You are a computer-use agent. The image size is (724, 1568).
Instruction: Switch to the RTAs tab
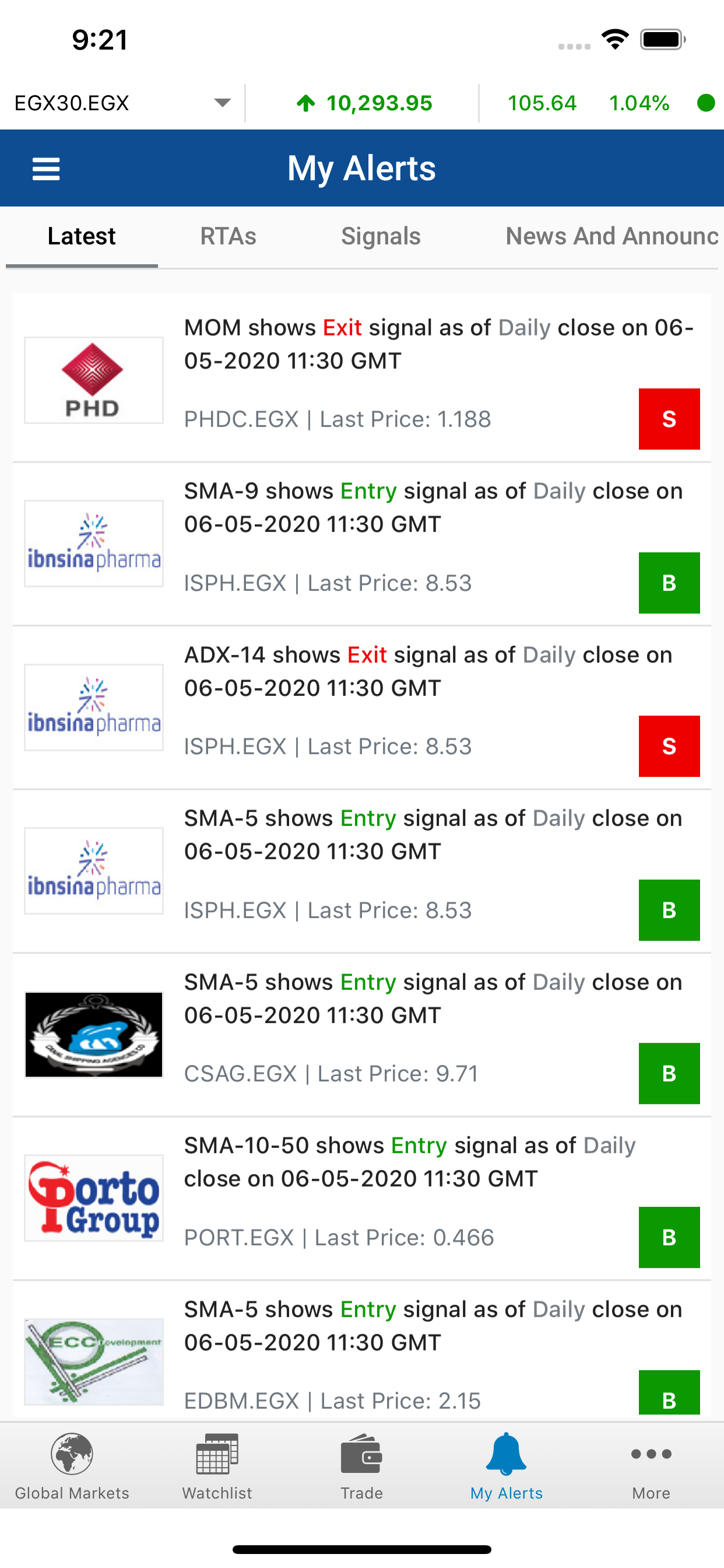pyautogui.click(x=228, y=236)
